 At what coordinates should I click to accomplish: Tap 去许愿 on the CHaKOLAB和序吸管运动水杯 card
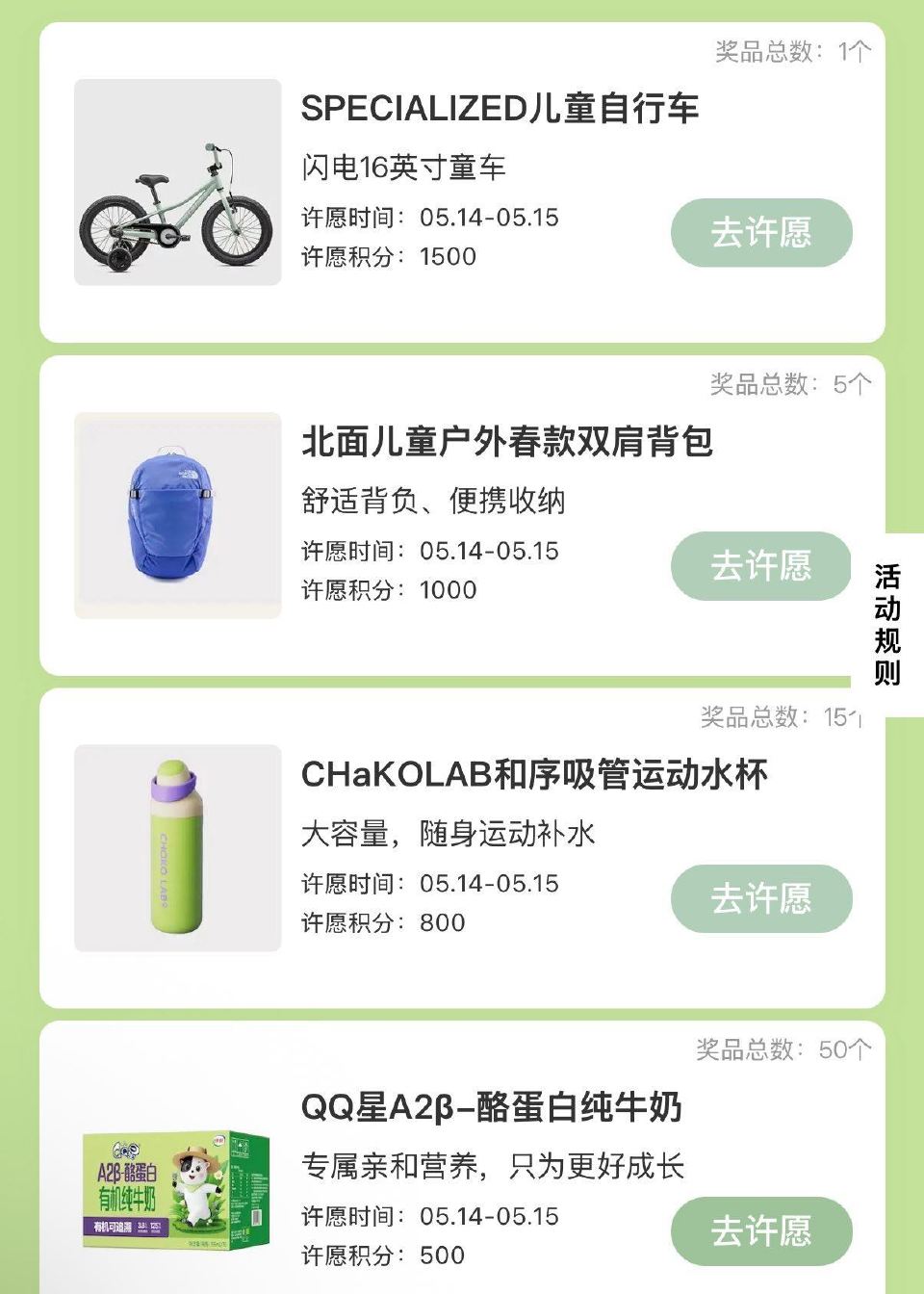759,898
